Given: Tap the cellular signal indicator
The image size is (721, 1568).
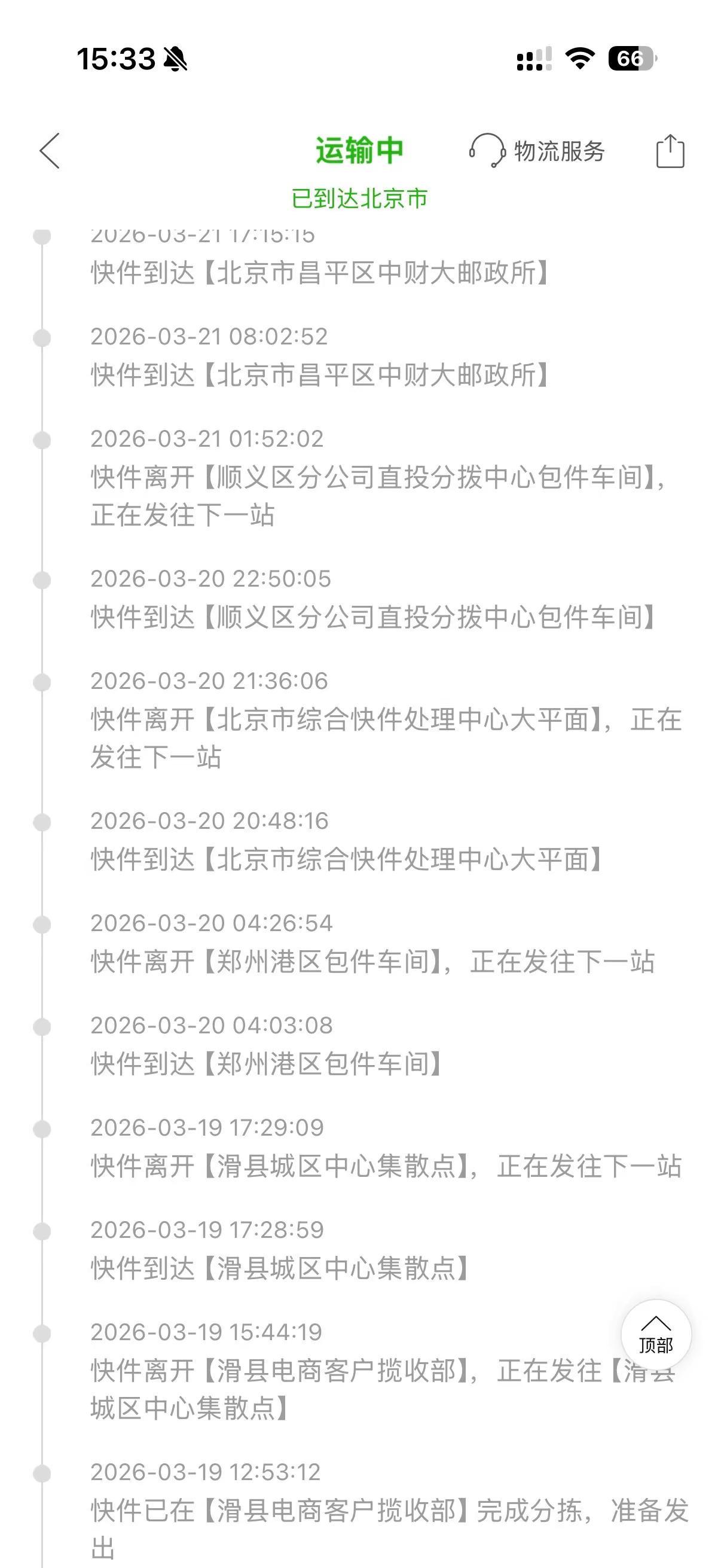Looking at the screenshot, I should coord(534,59).
